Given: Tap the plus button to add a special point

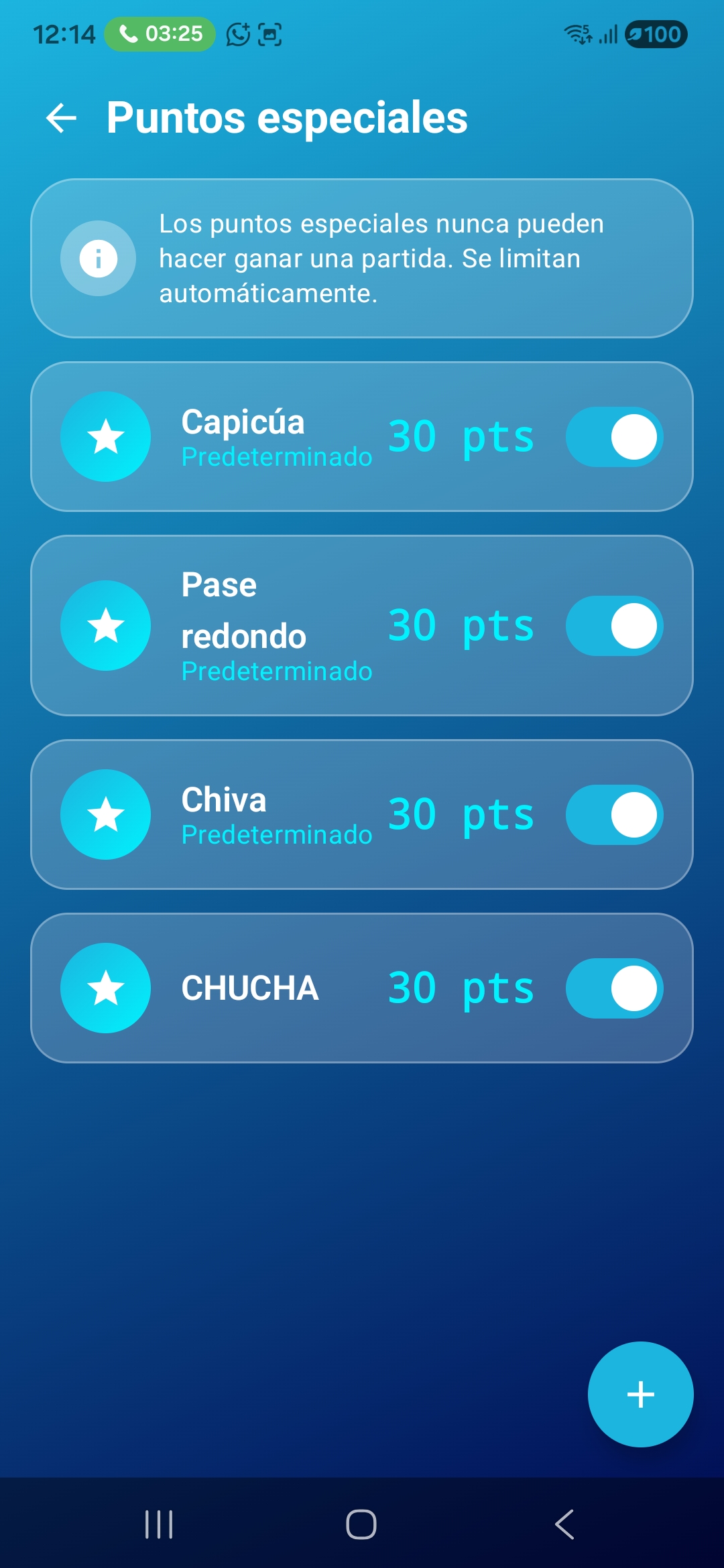Looking at the screenshot, I should pos(639,1394).
